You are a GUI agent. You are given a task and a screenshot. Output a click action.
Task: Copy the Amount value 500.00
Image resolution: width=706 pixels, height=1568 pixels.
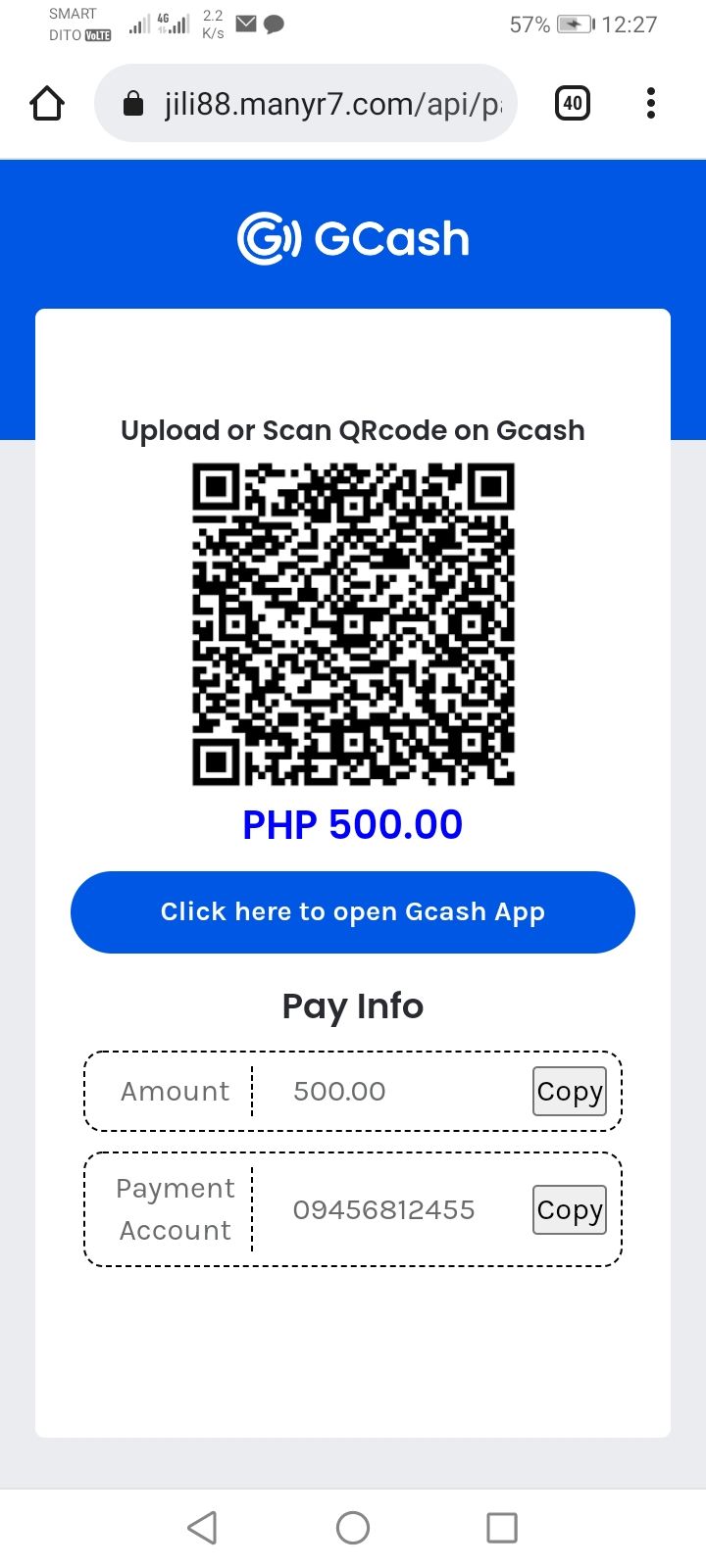570,1091
